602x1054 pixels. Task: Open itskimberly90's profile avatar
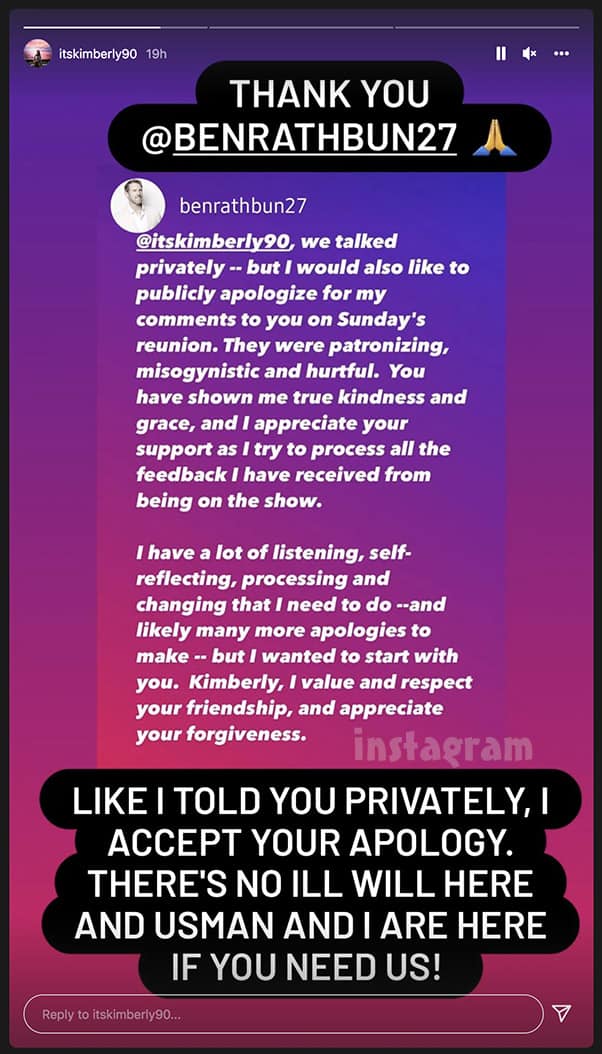tap(38, 53)
